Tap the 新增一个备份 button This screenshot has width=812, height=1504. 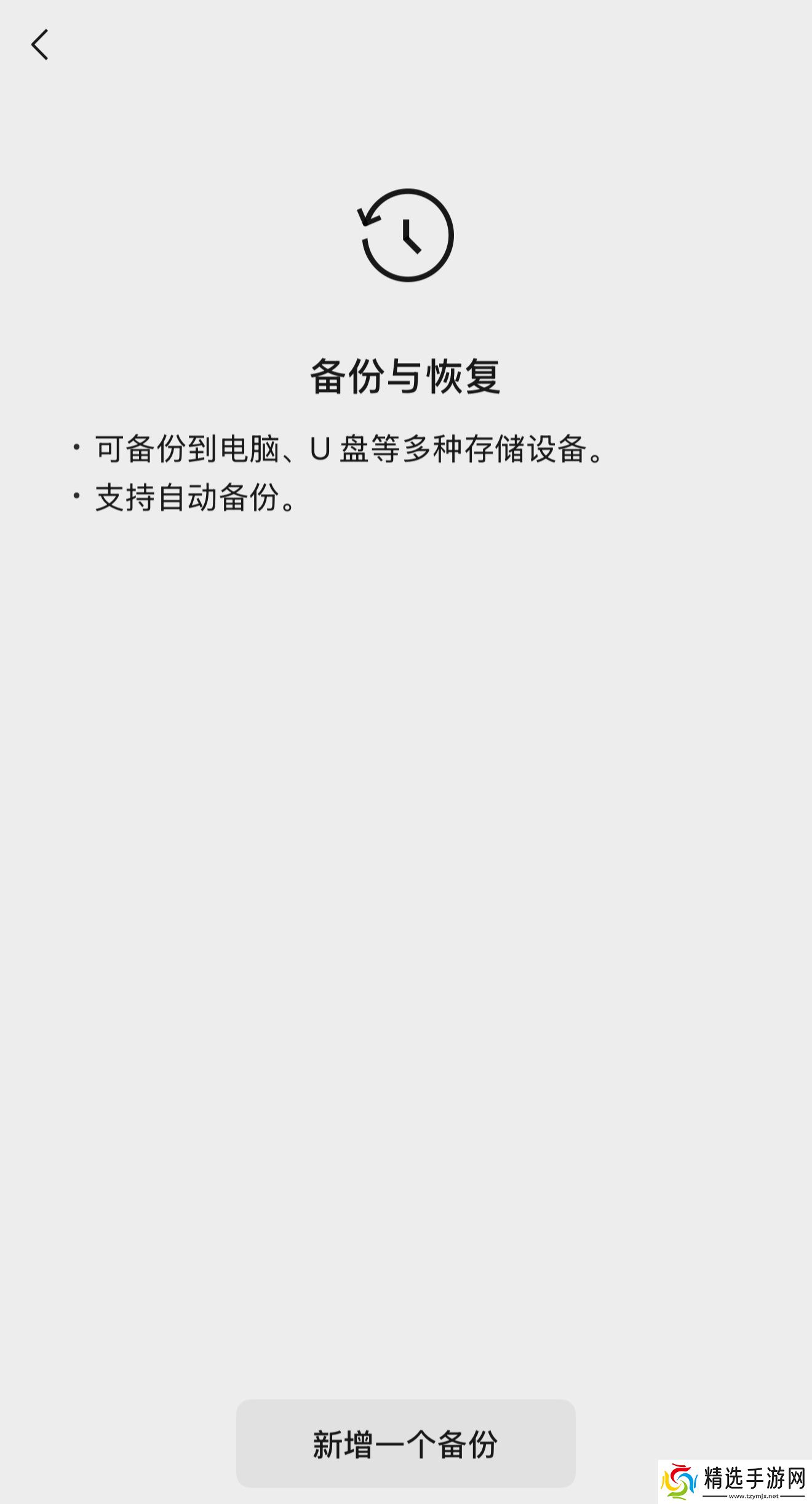pos(405,1444)
